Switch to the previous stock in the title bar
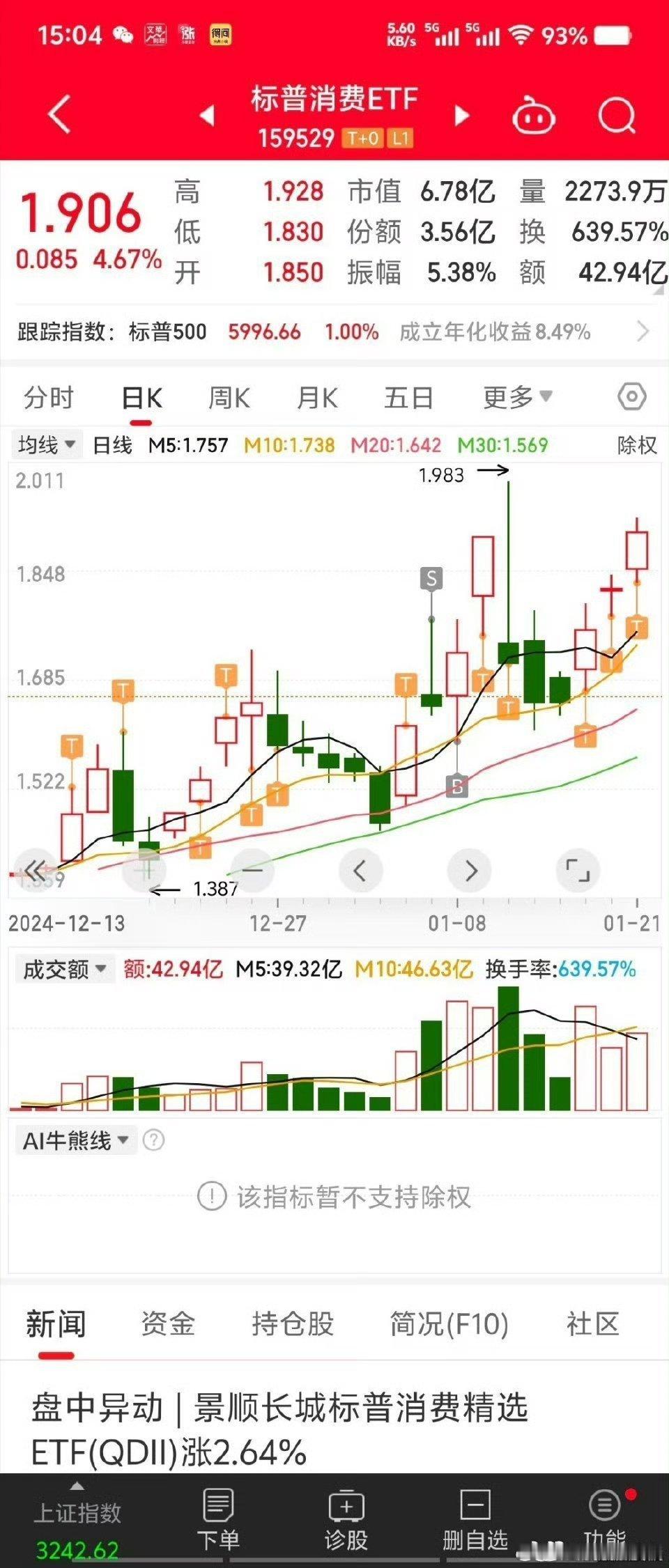This screenshot has width=669, height=1568. click(x=207, y=115)
